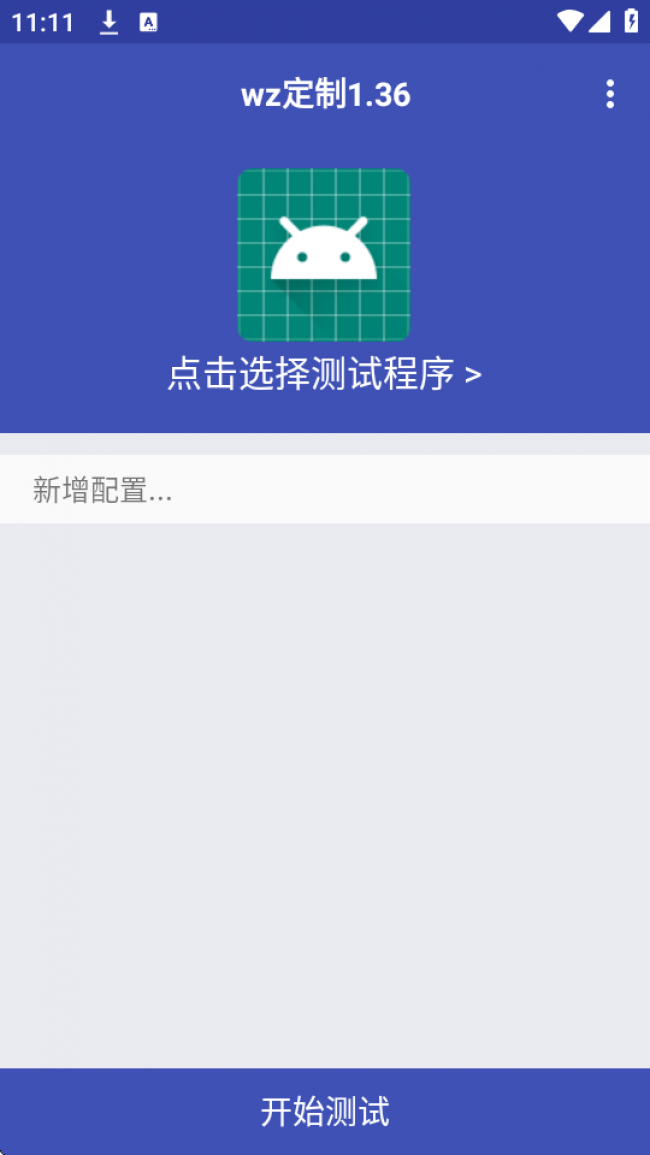Open the three-dot overflow menu
Screen dimensions: 650x1155
pos(609,95)
